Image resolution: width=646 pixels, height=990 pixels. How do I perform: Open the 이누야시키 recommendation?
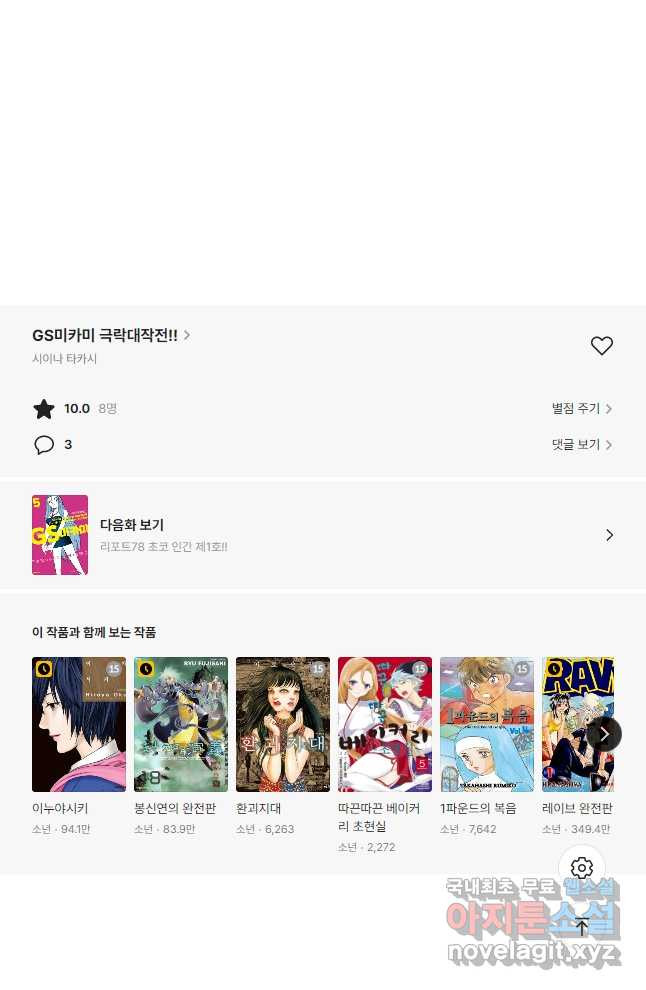tap(79, 724)
